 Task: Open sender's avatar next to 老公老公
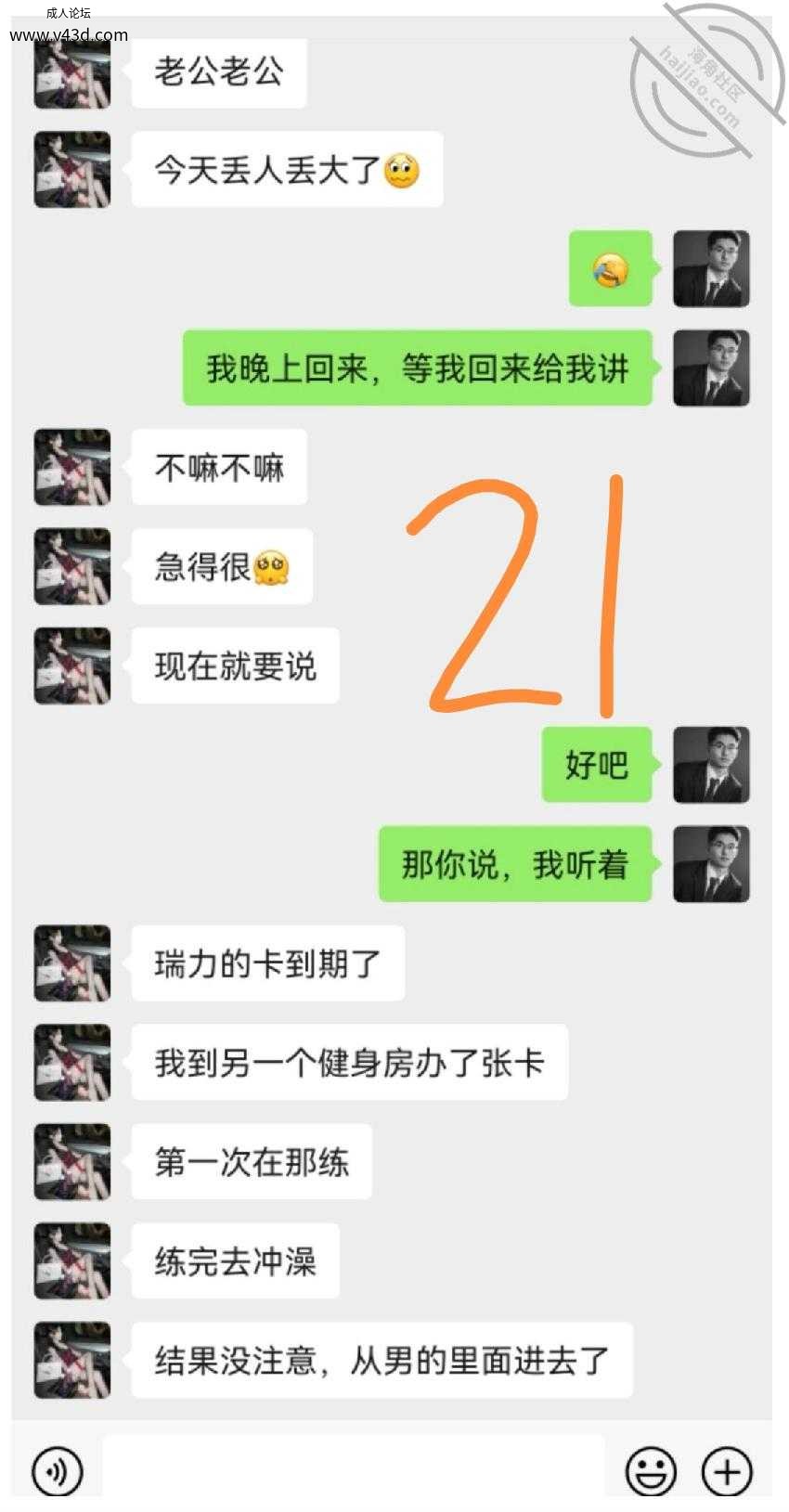72,72
